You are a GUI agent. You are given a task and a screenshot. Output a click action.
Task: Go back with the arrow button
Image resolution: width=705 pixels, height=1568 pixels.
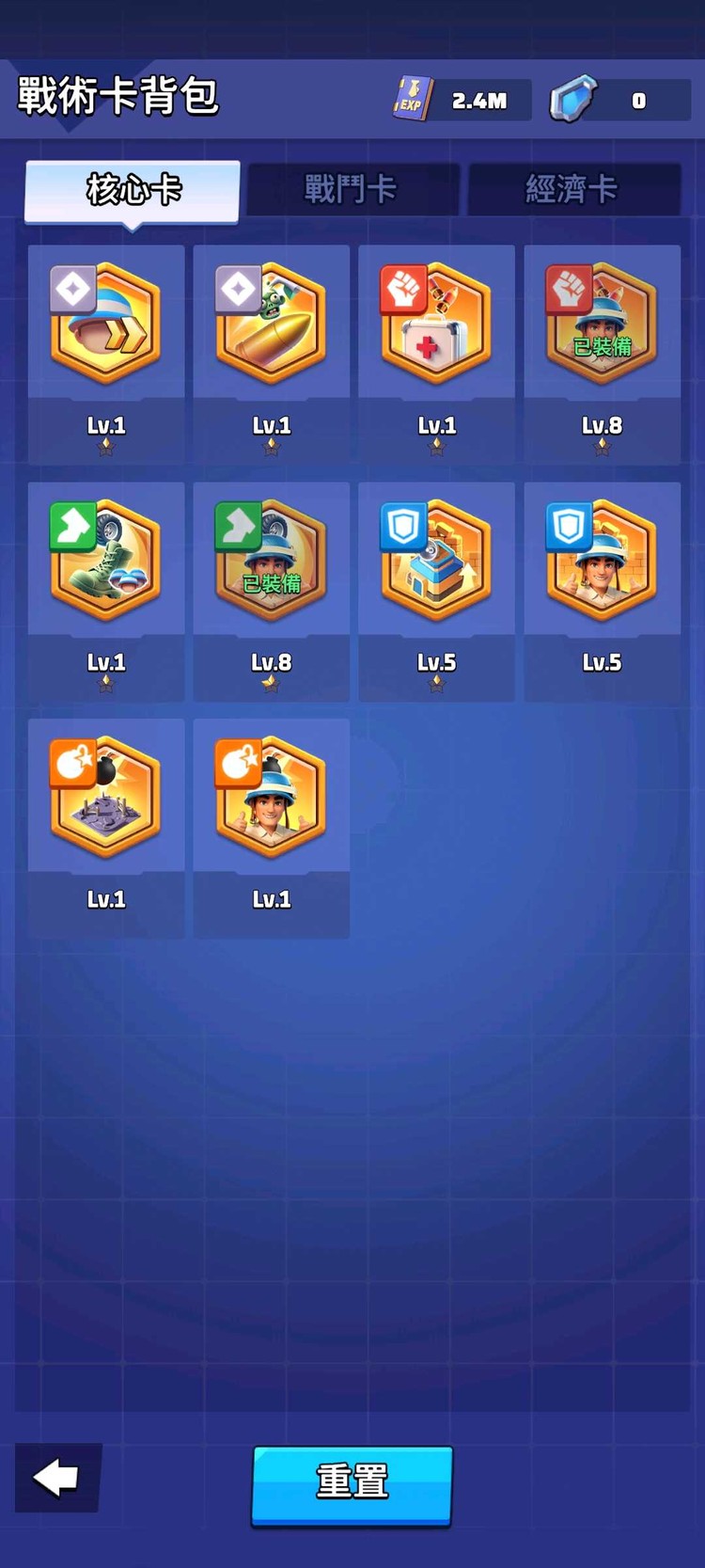(x=57, y=1478)
